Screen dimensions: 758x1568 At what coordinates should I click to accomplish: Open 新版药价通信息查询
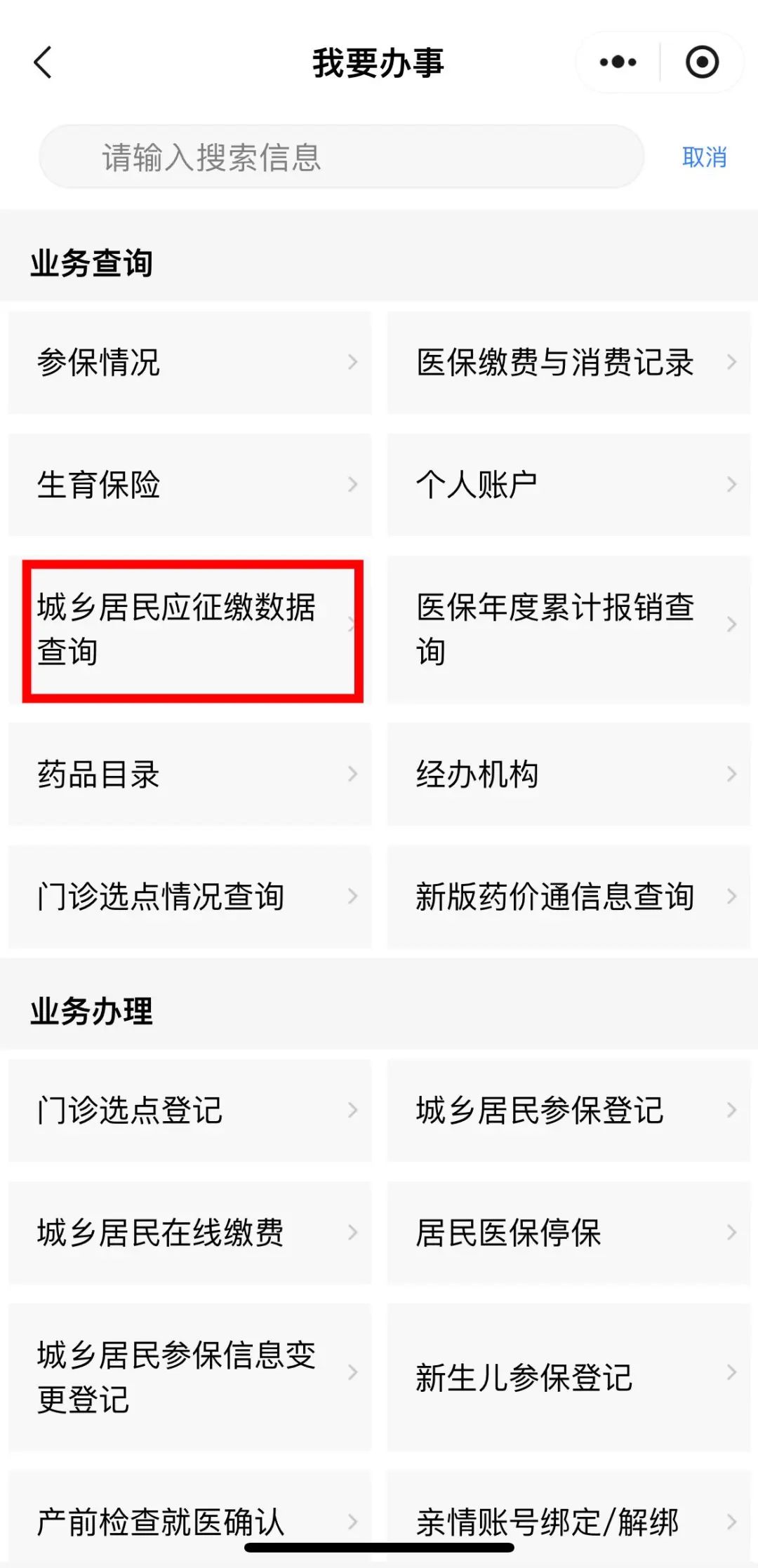568,897
